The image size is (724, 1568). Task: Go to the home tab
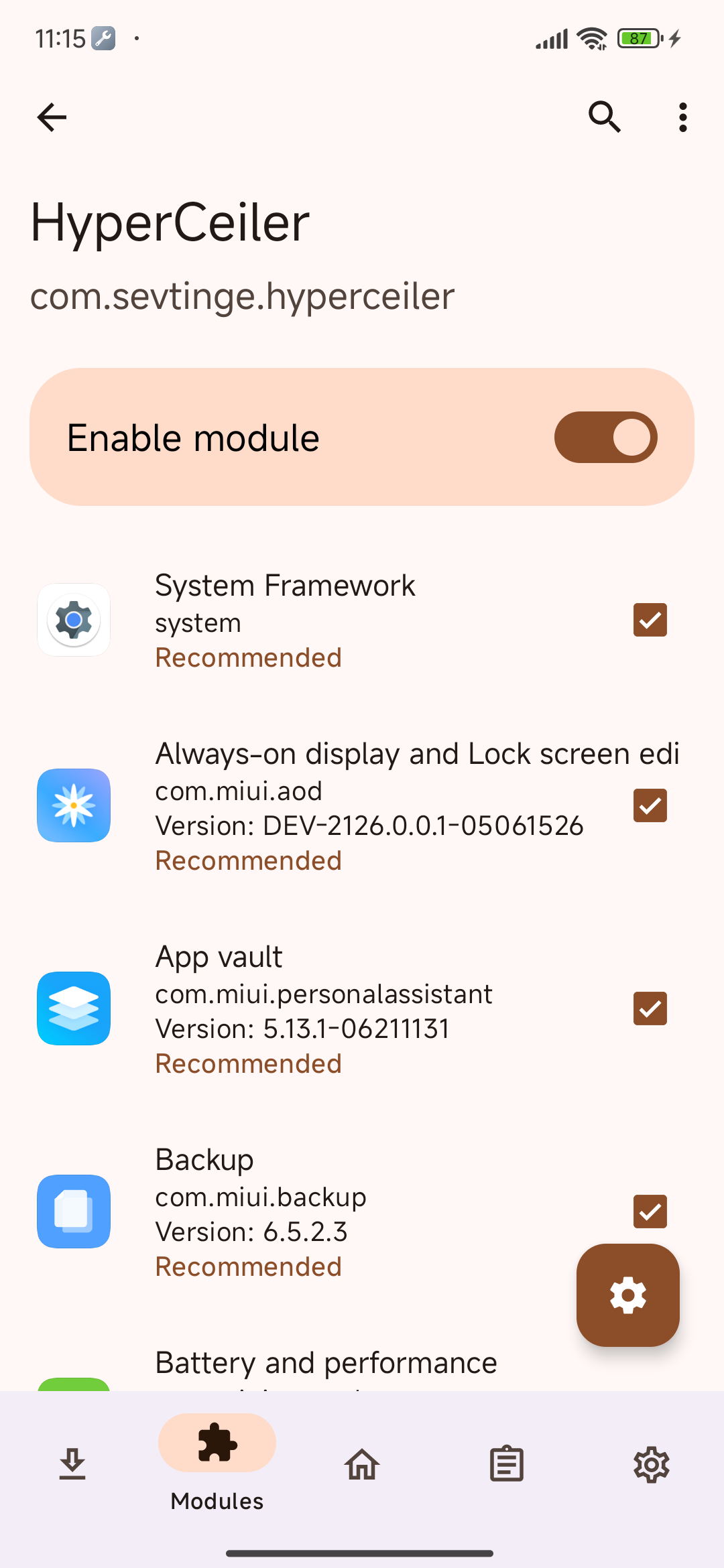point(362,1464)
